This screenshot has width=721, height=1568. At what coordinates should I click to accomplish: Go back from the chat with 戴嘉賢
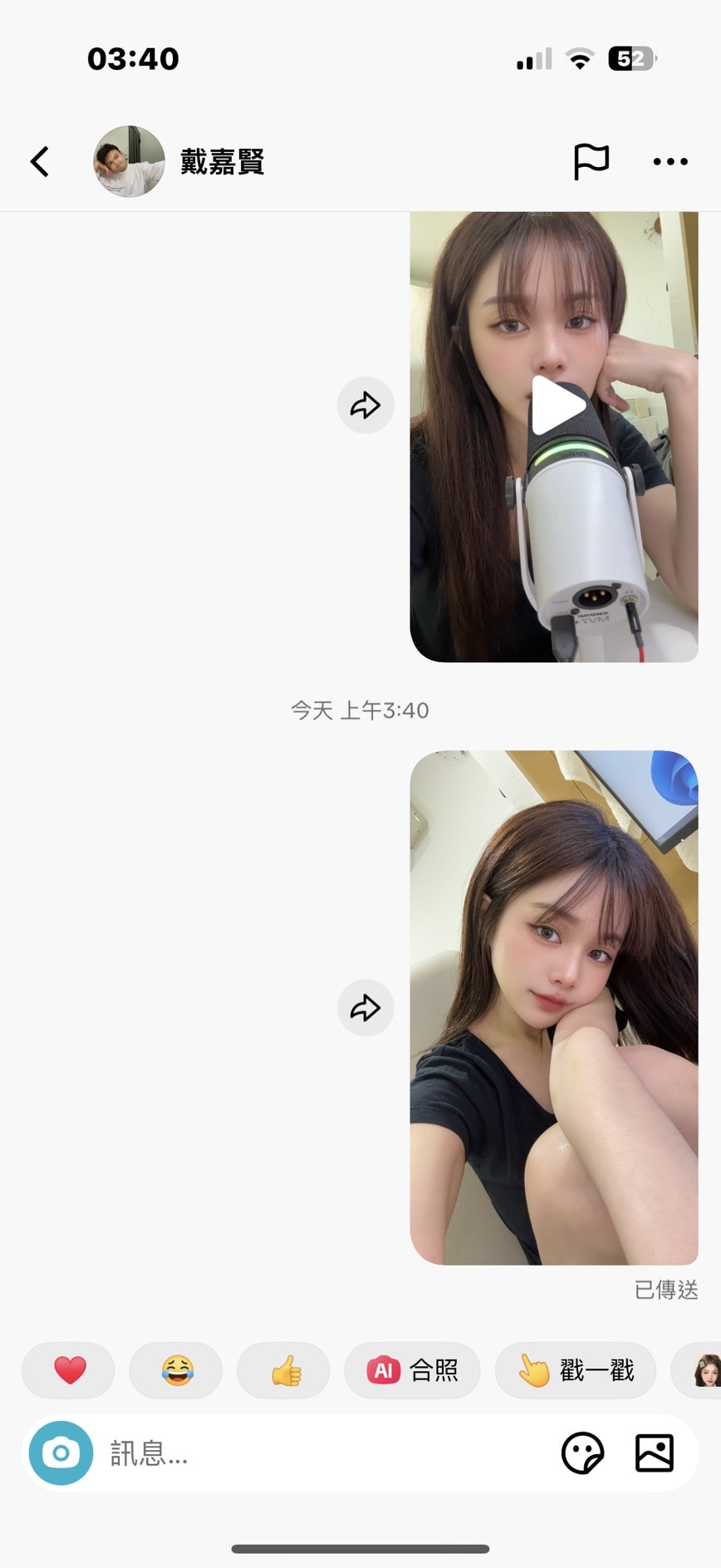point(40,161)
